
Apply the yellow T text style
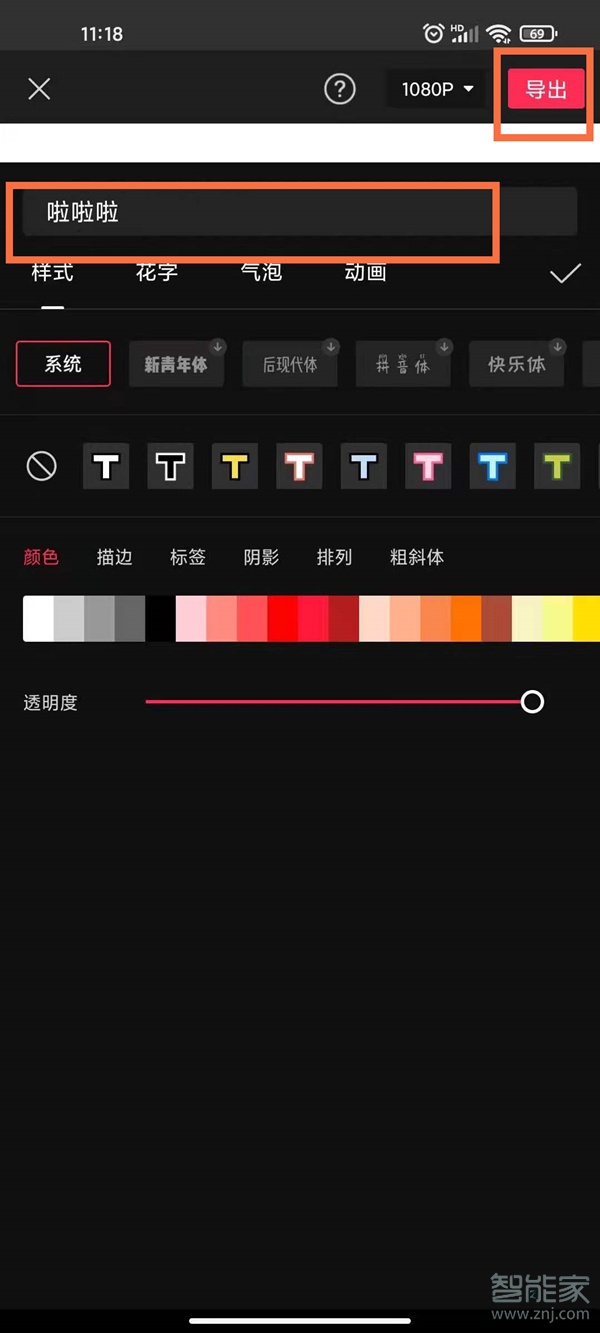click(x=234, y=466)
